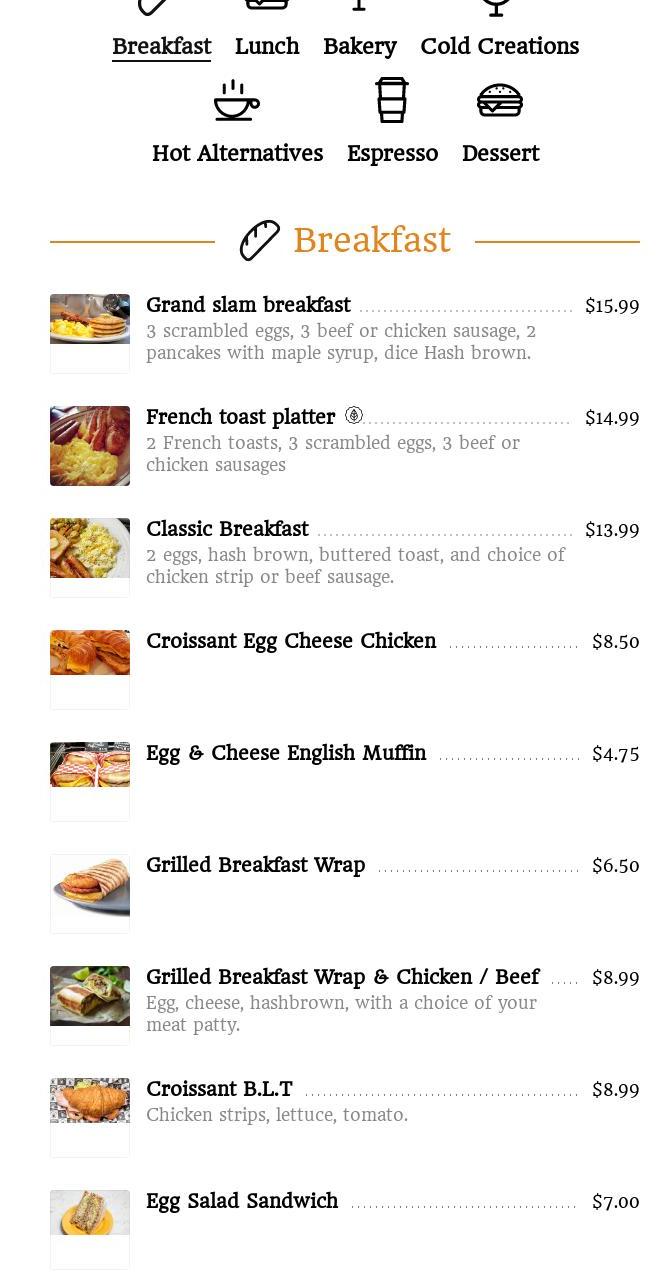670x1277 pixels.
Task: Open Grilled Breakfast Wrap & Chicken / Beef
Action: 345,1006
